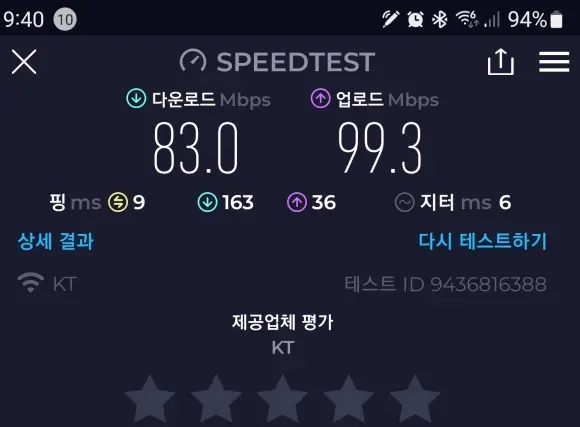Share the speed test result
The image size is (580, 427).
coord(500,61)
